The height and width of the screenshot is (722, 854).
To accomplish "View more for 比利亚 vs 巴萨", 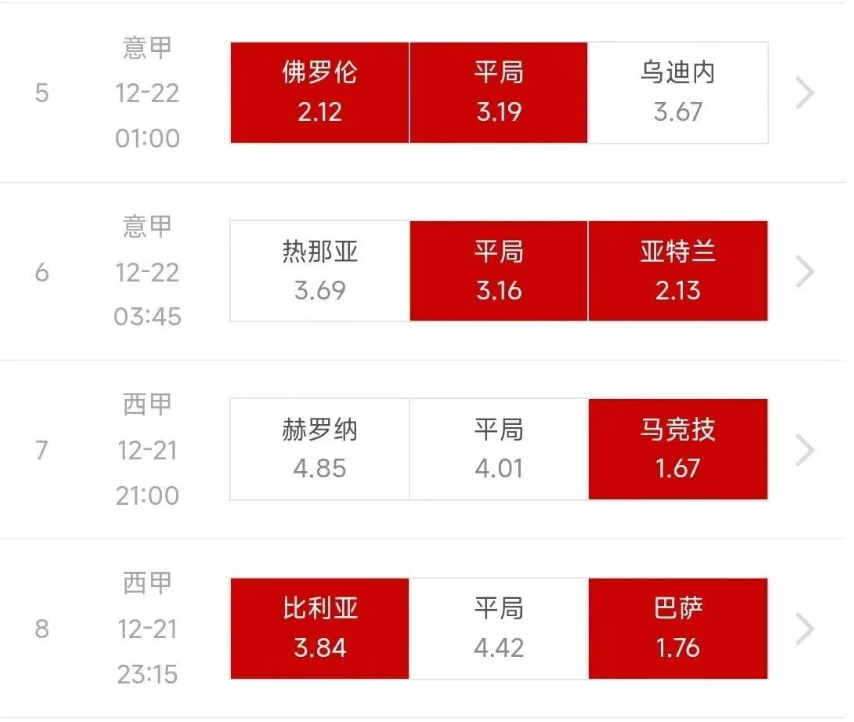I will click(805, 628).
